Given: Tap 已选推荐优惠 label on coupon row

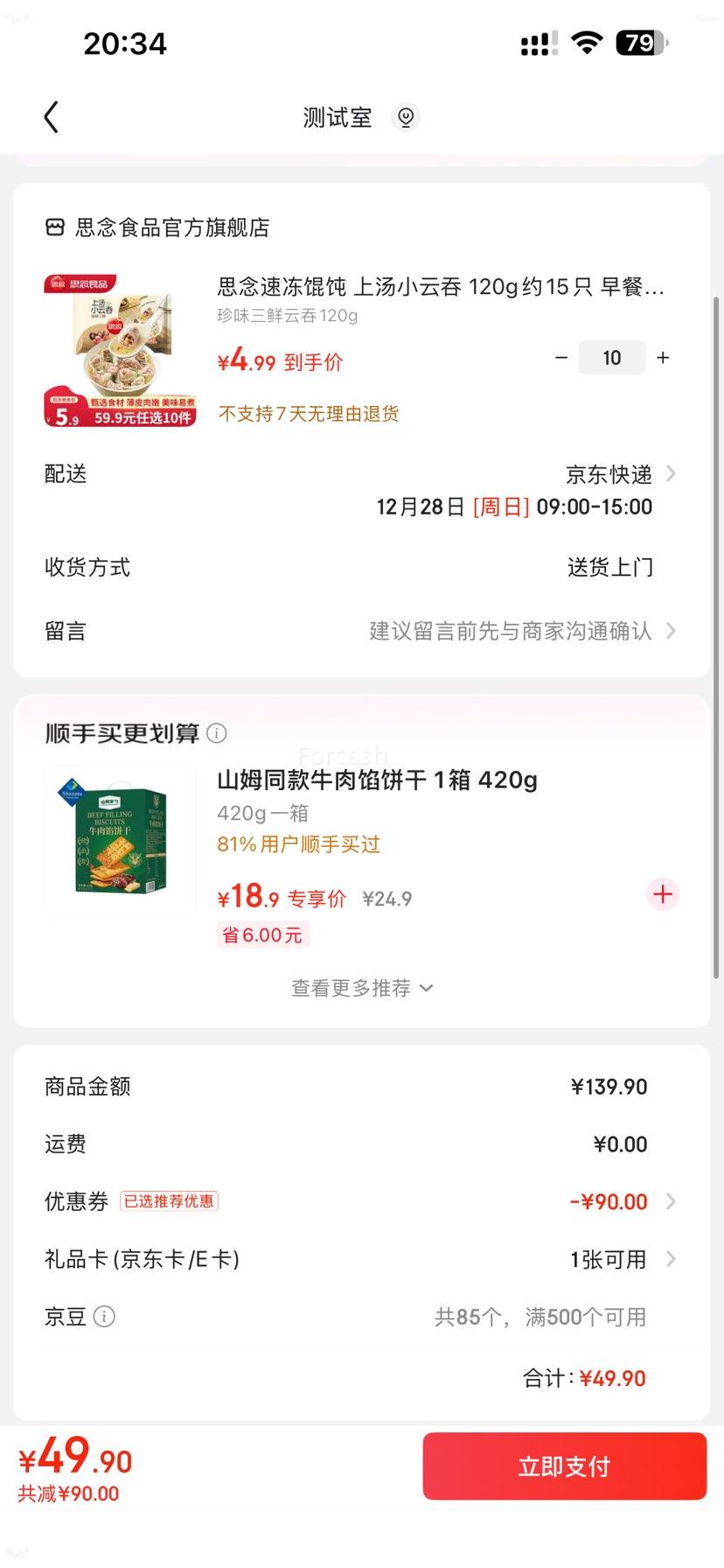Looking at the screenshot, I should tap(171, 1201).
